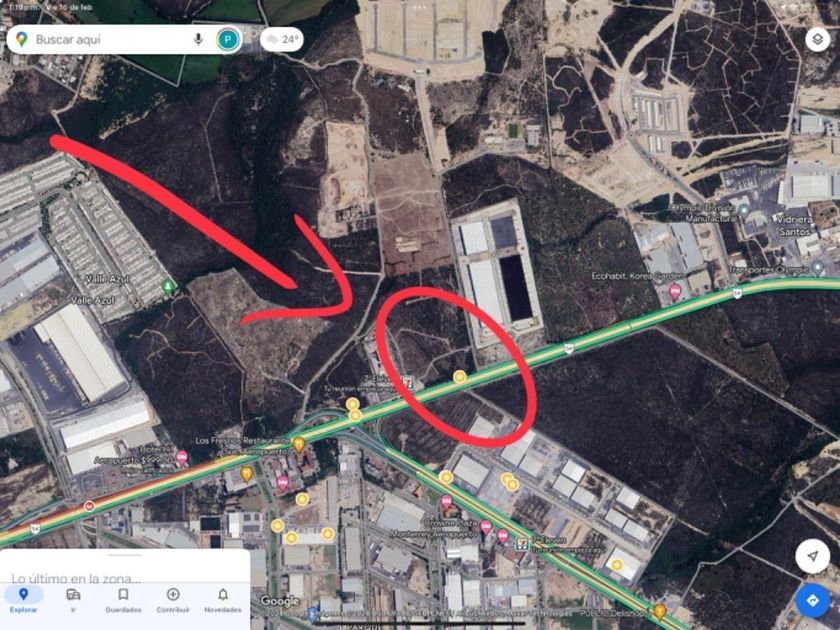Select the Valle Azul park marker
840x630 pixels.
[168, 287]
